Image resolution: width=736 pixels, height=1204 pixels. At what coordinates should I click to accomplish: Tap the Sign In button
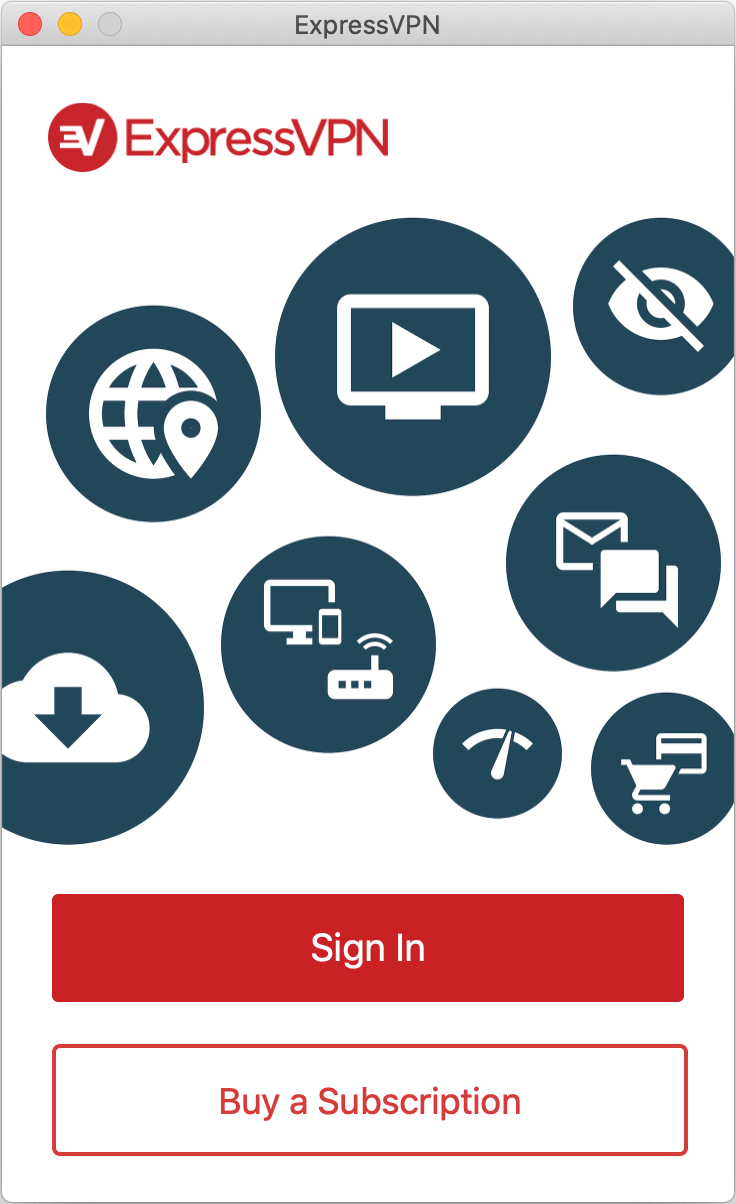[x=368, y=948]
